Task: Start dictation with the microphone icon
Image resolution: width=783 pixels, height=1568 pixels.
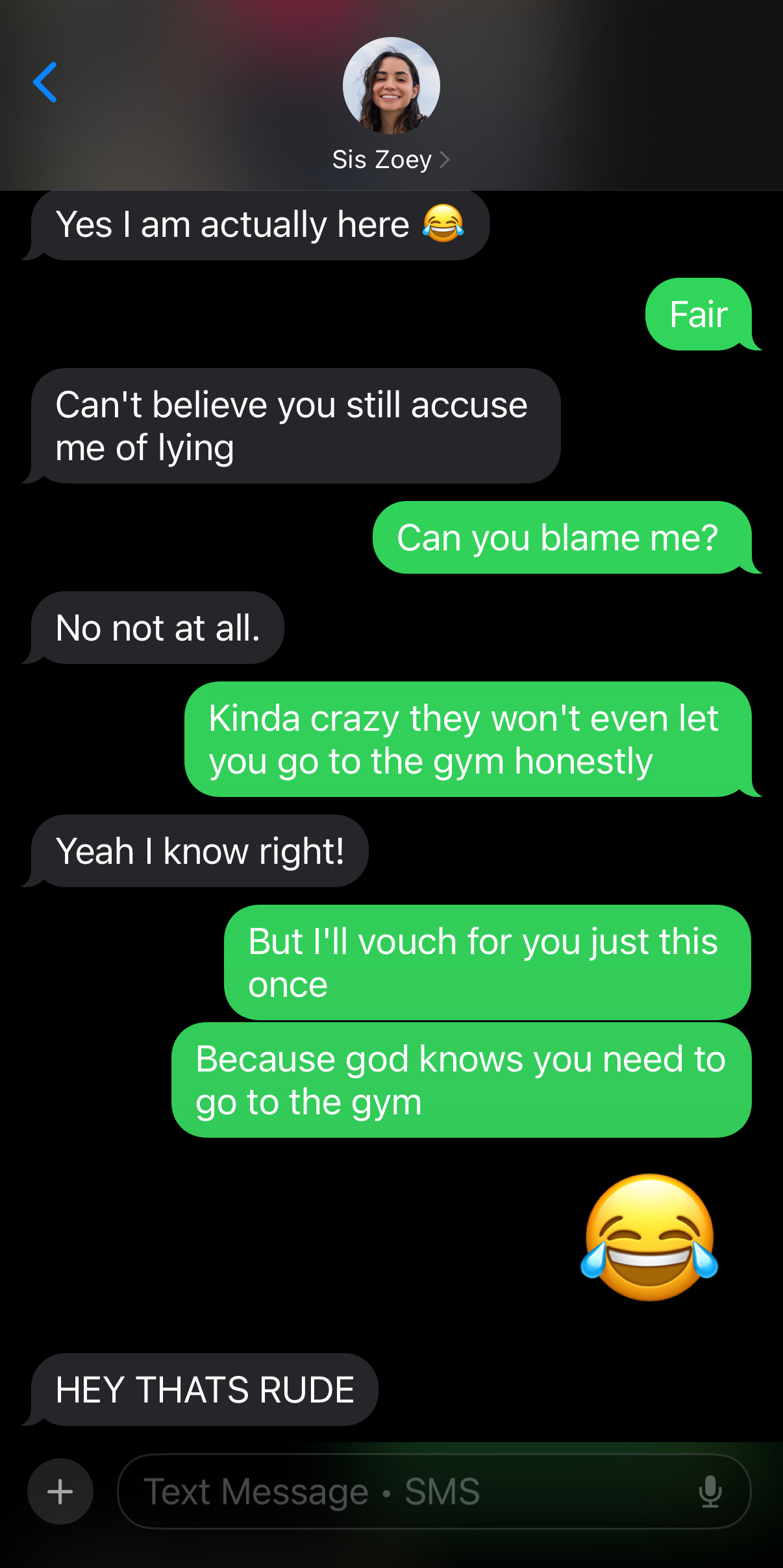Action: [x=710, y=1491]
